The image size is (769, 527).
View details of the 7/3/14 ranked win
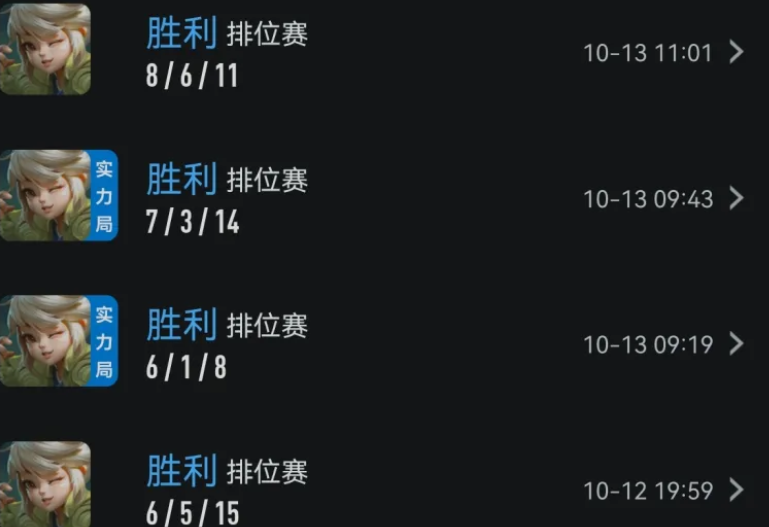(x=736, y=198)
